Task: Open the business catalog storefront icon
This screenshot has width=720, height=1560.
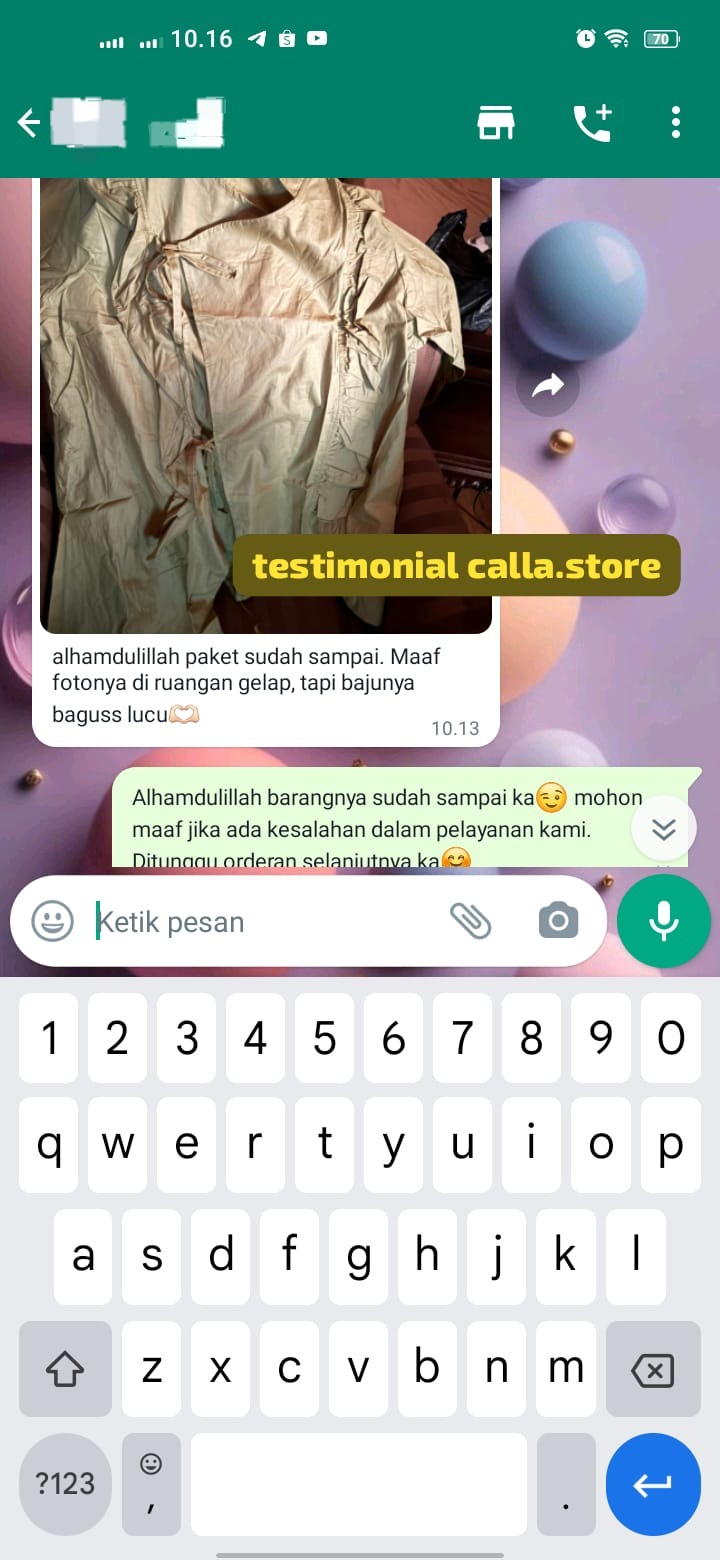Action: [496, 123]
